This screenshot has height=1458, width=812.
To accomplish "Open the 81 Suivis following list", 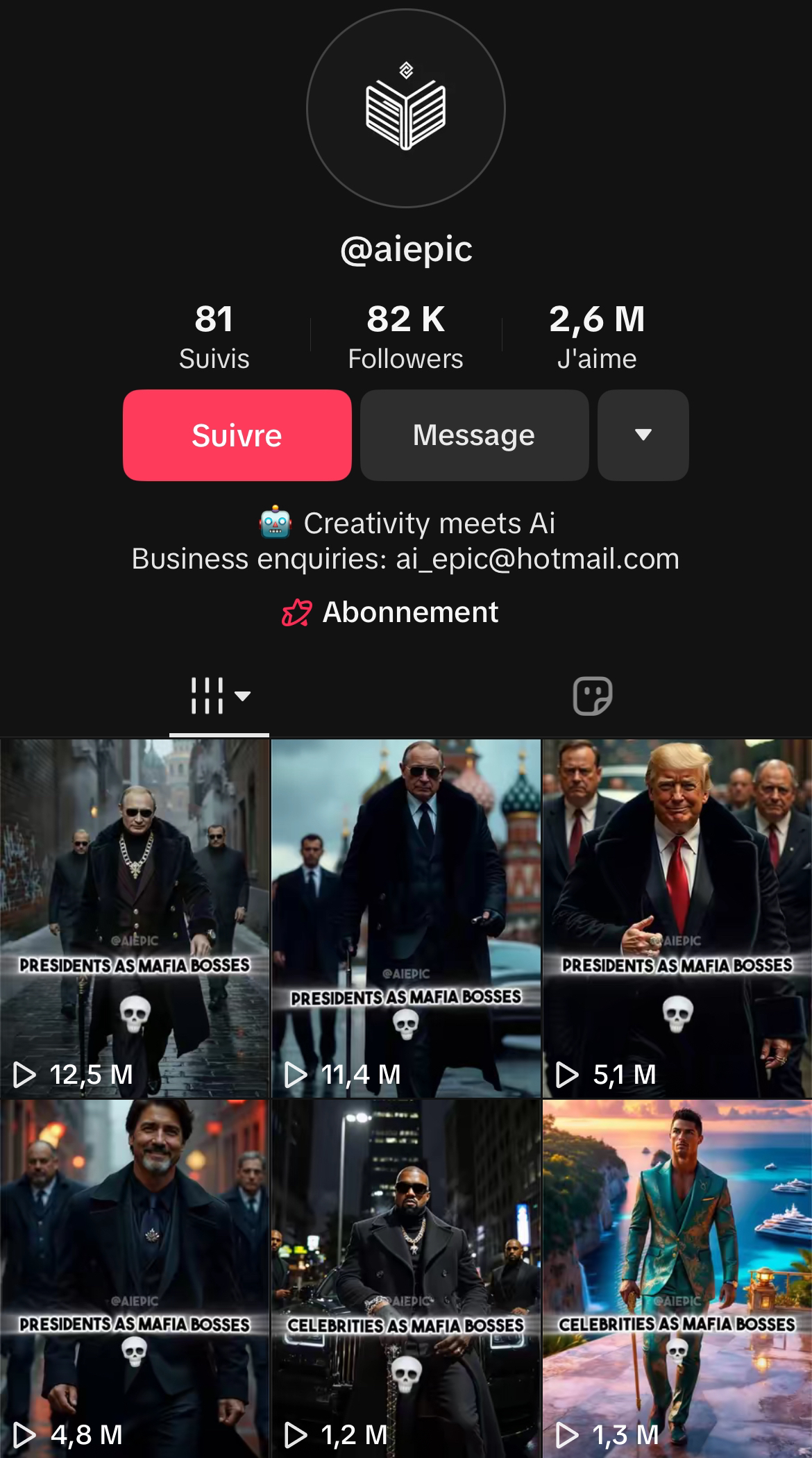I will point(214,337).
